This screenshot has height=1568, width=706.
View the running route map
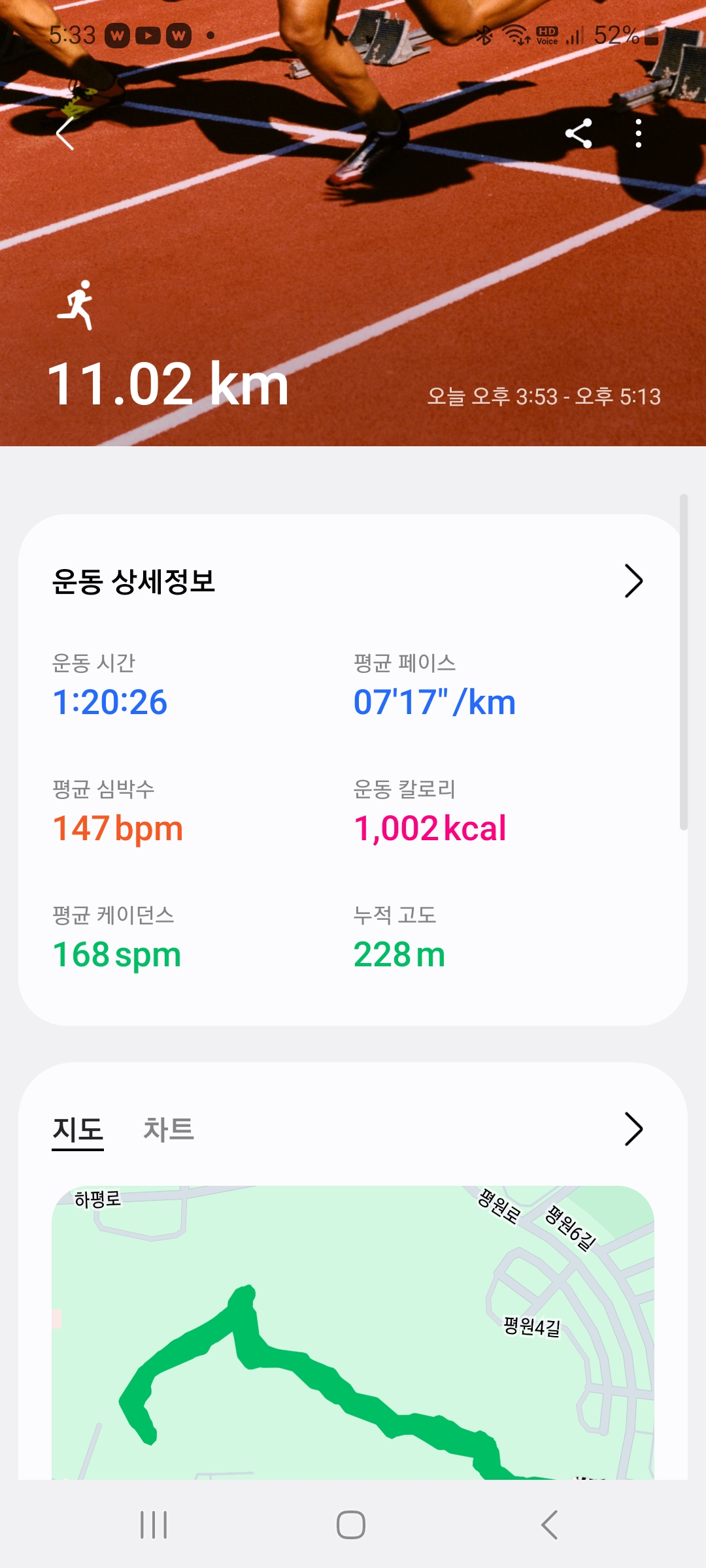click(x=353, y=1333)
